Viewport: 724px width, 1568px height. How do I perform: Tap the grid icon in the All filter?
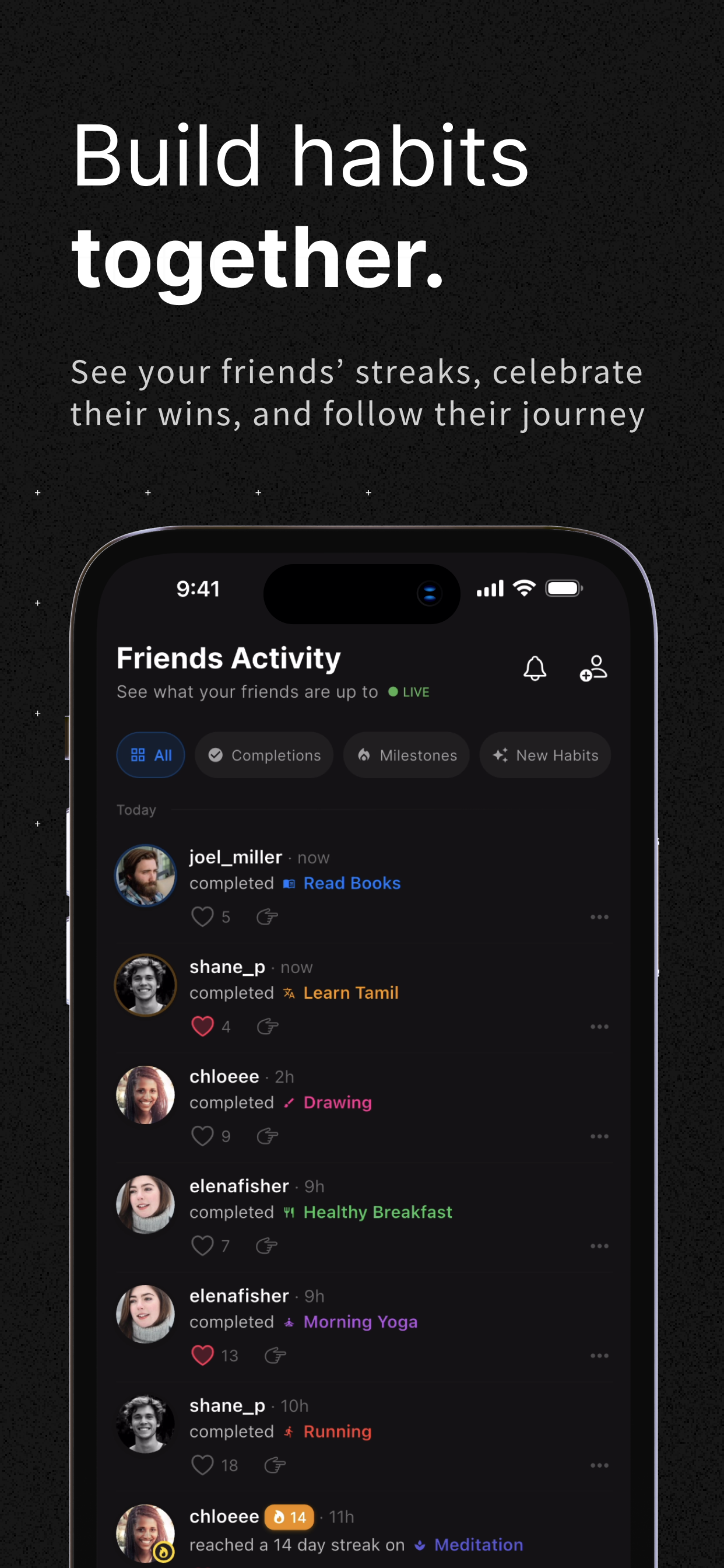tap(137, 755)
